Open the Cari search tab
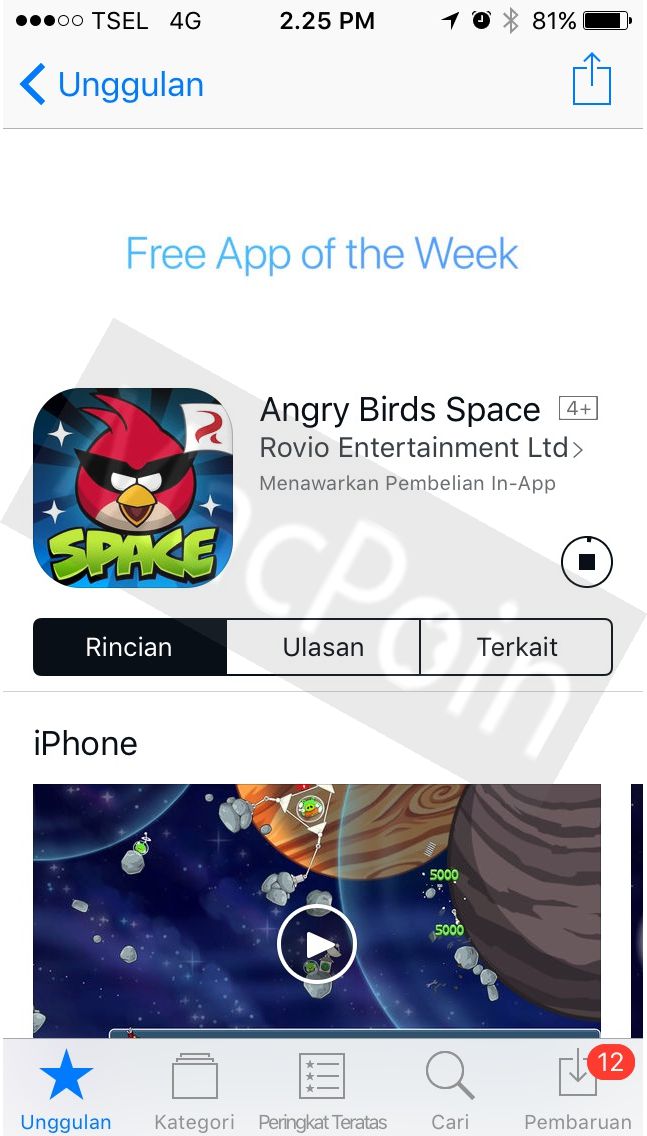647x1136 pixels. [450, 1090]
